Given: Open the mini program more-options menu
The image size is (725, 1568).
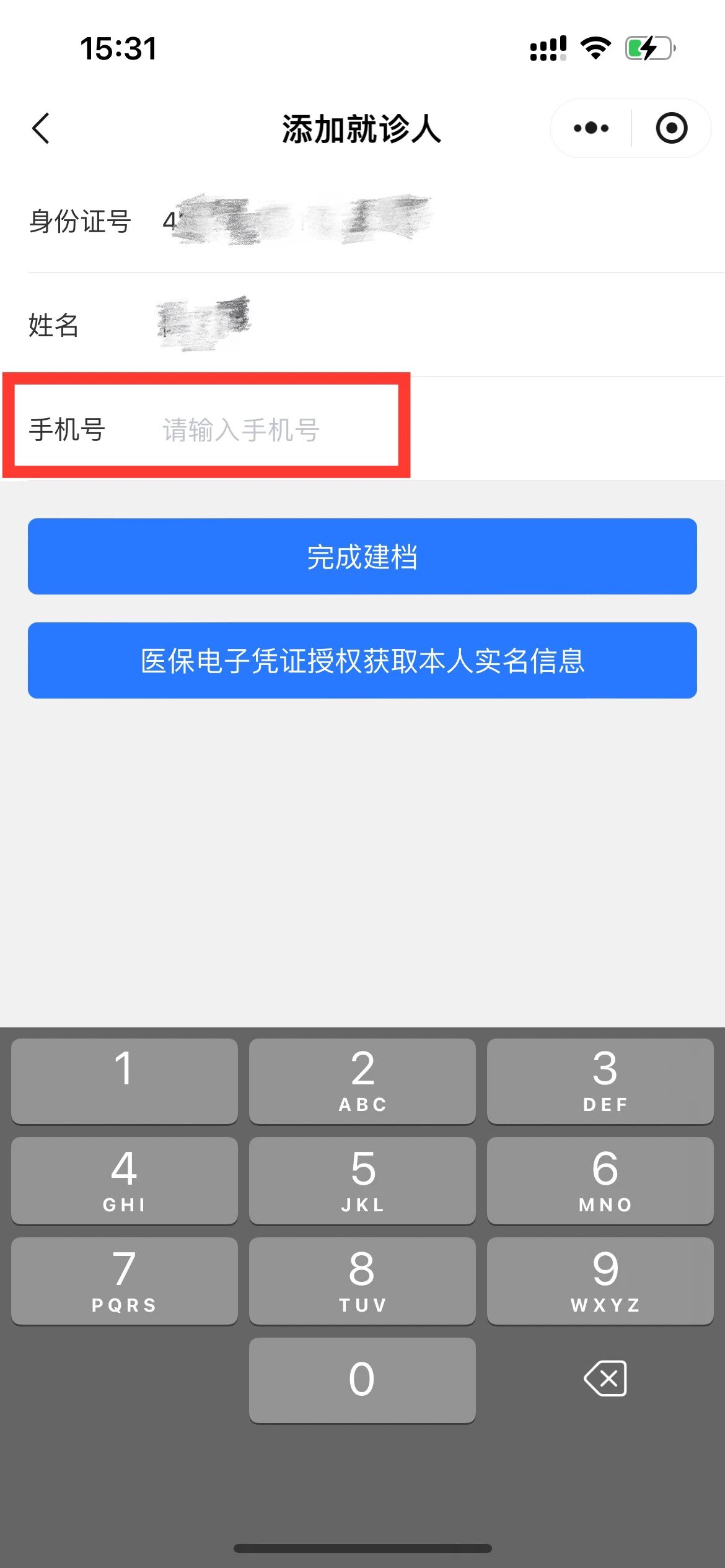Looking at the screenshot, I should pos(591,128).
